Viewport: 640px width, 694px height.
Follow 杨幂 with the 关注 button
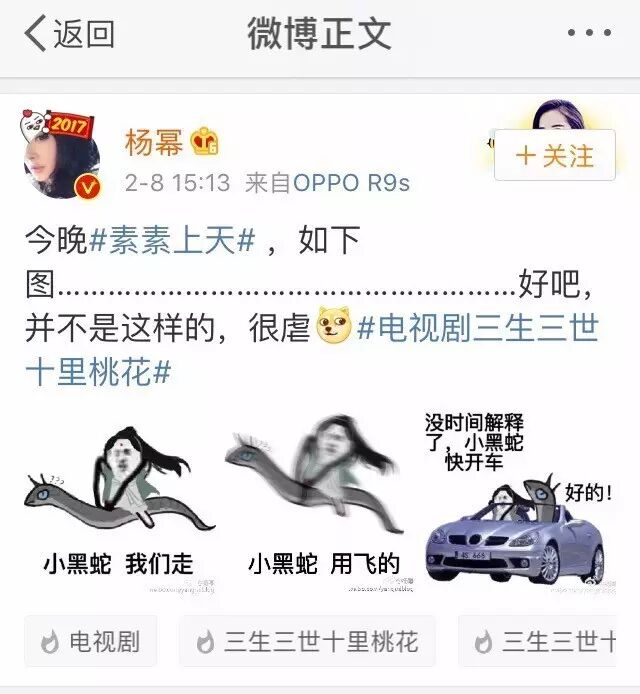pyautogui.click(x=554, y=156)
